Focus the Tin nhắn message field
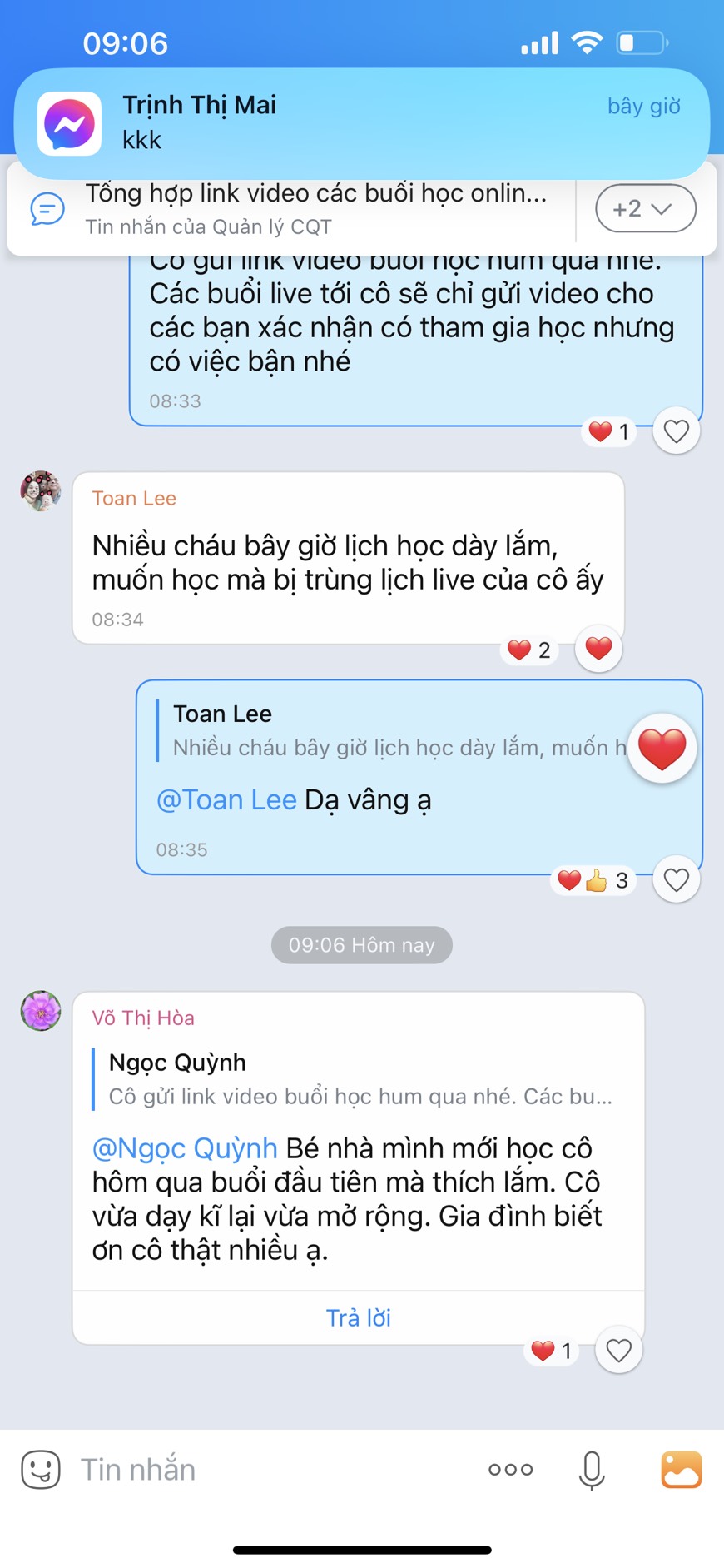 pyautogui.click(x=266, y=1470)
